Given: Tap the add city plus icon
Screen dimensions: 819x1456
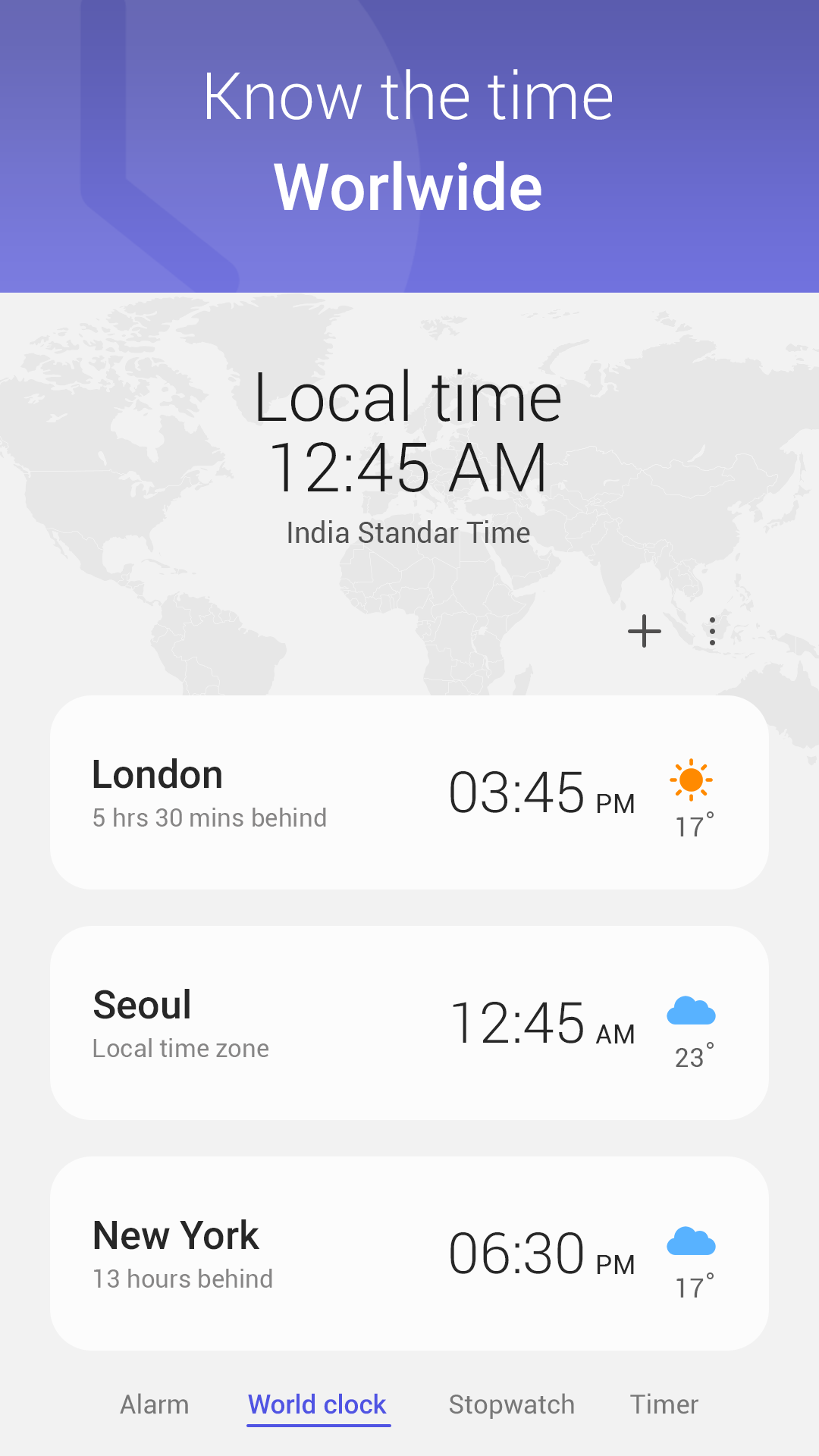Looking at the screenshot, I should click(x=644, y=632).
